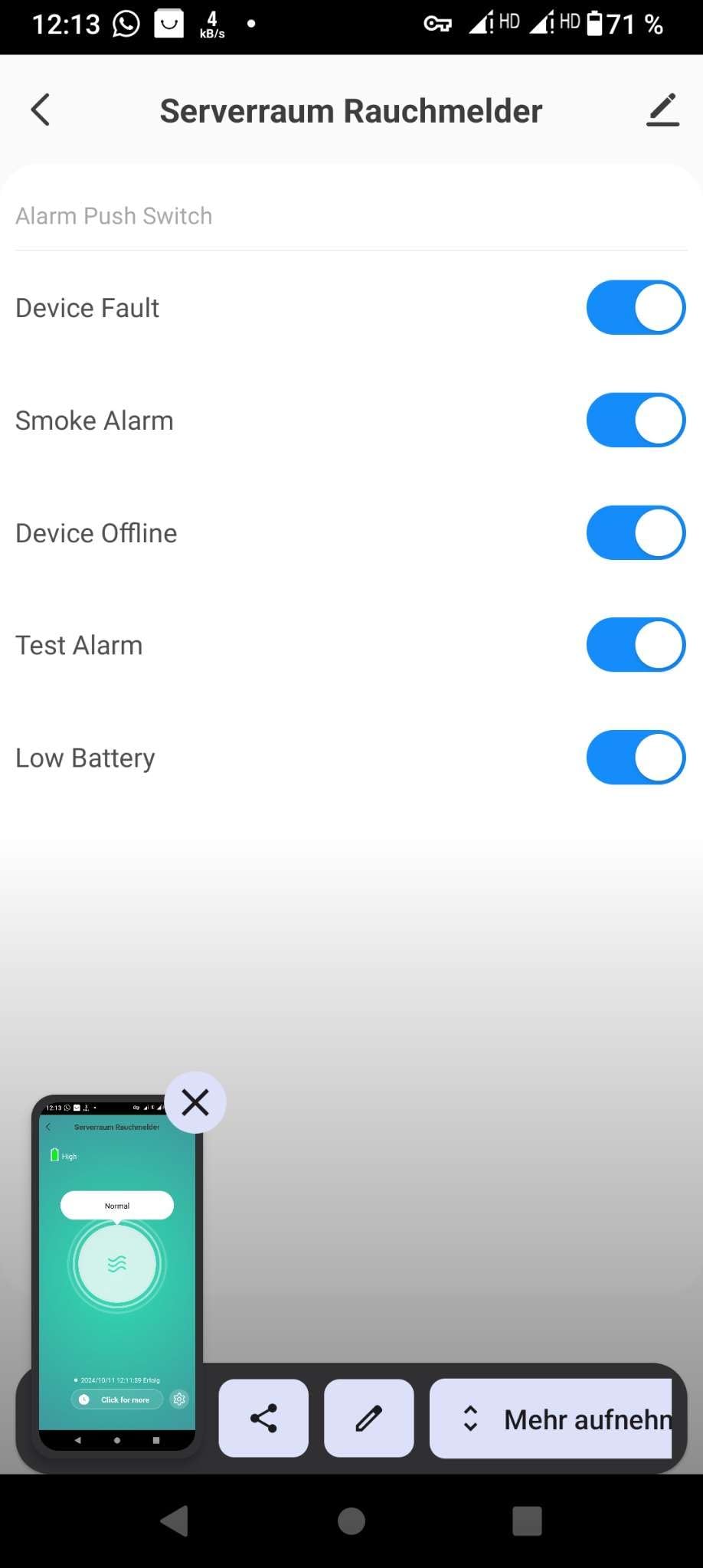The image size is (703, 1568).
Task: Edit the device name with pencil icon
Action: [662, 110]
